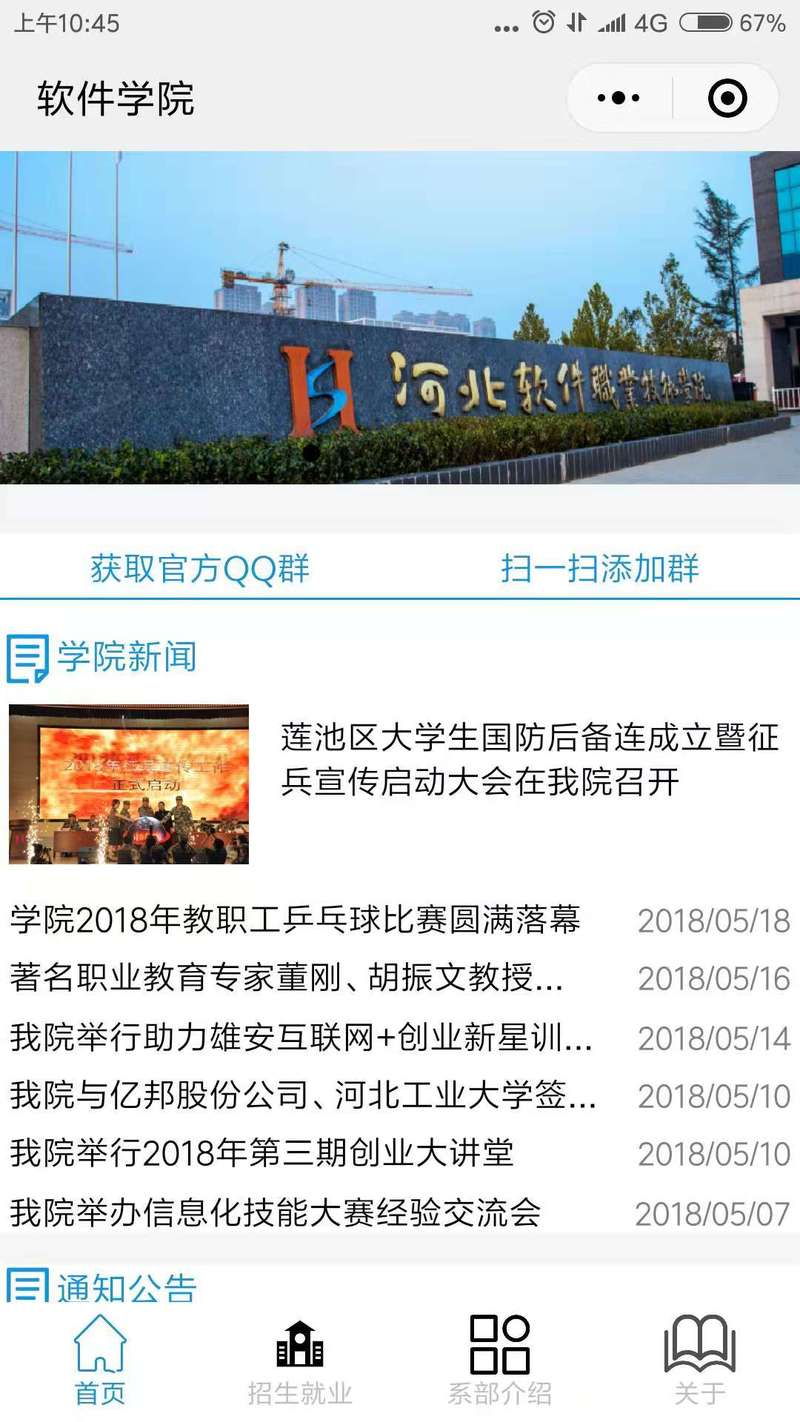
Task: Switch to the 首页 tab
Action: click(x=100, y=1360)
